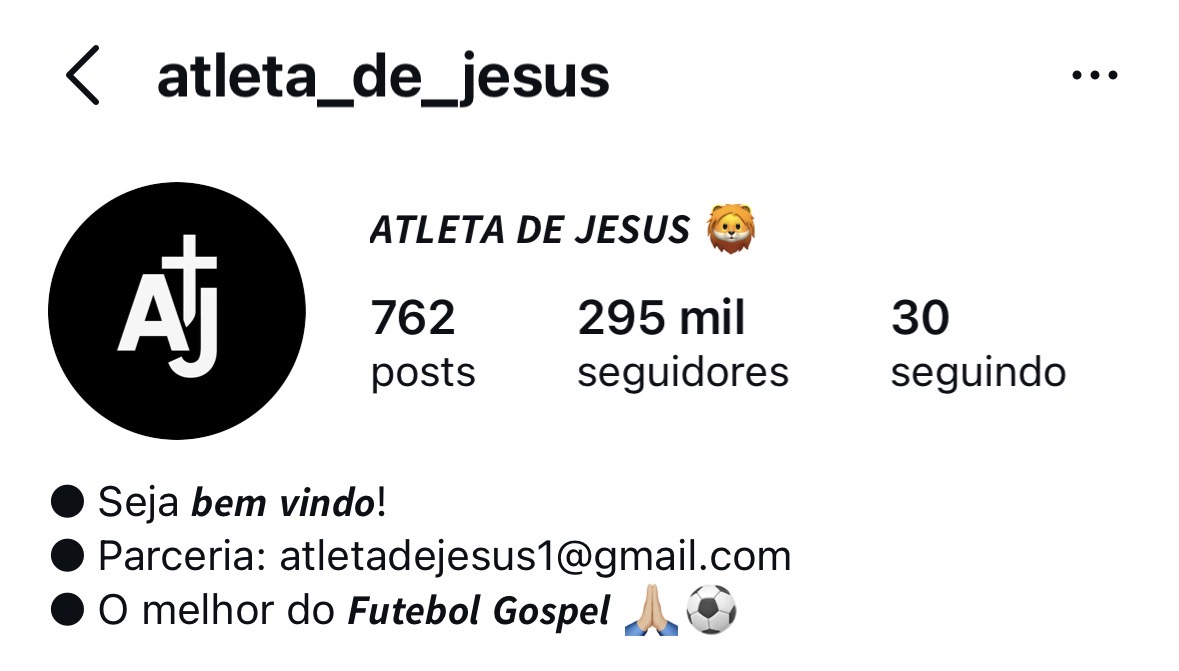Viewport: 1179px width, 671px height.
Task: Tap the 762 posts count
Action: coord(422,344)
